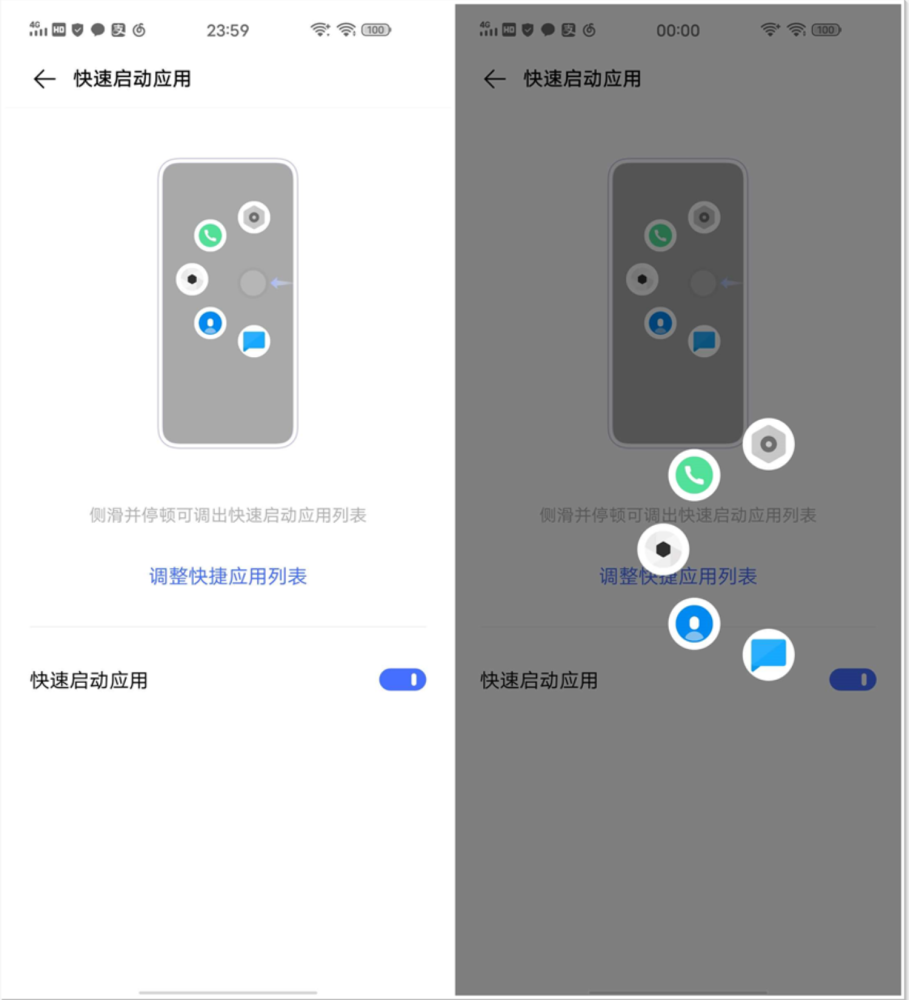Tap the back arrow on the right screen
Image resolution: width=909 pixels, height=1000 pixels.
coord(494,79)
